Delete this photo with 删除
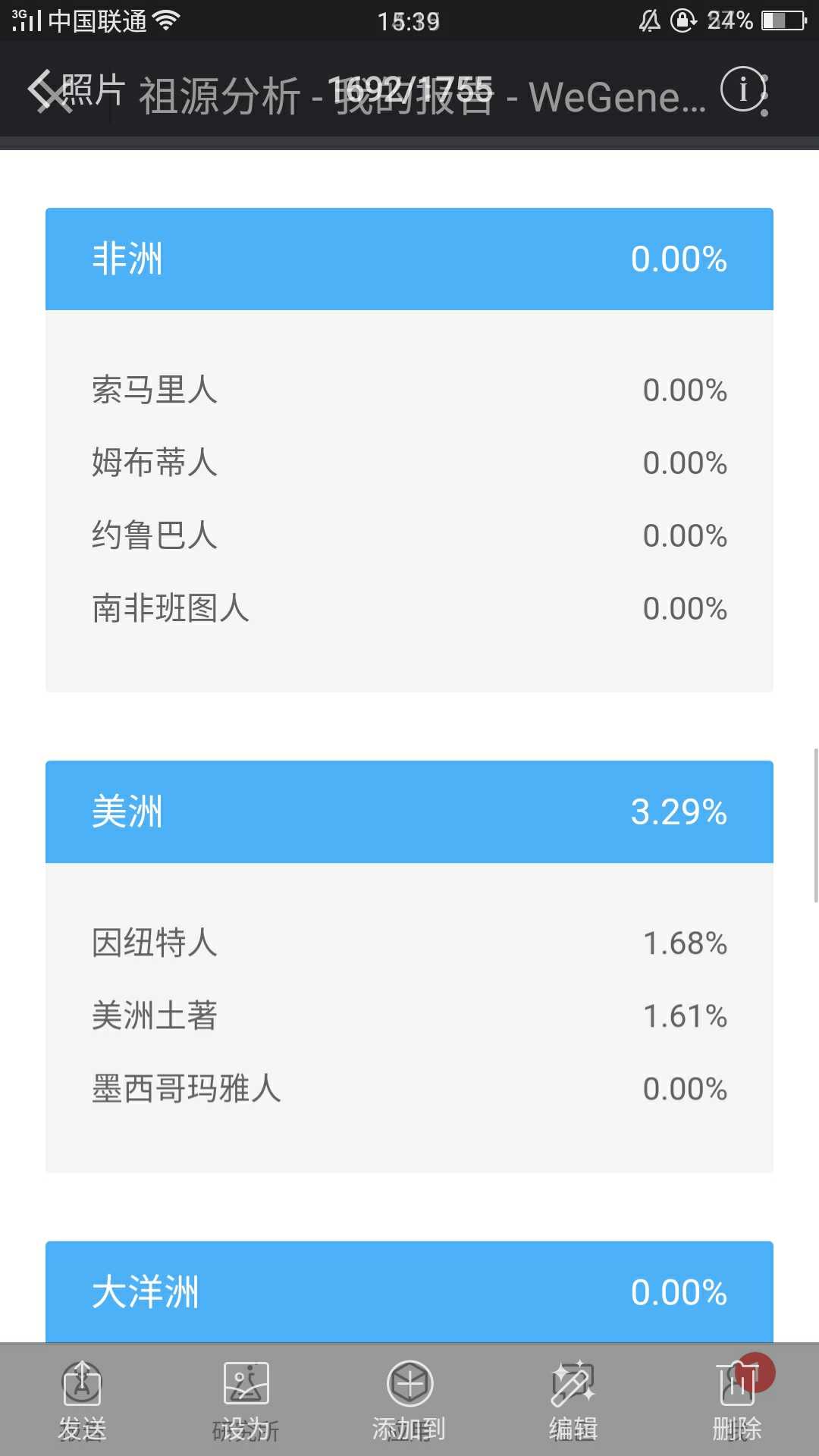This screenshot has width=819, height=1456. [737, 1400]
